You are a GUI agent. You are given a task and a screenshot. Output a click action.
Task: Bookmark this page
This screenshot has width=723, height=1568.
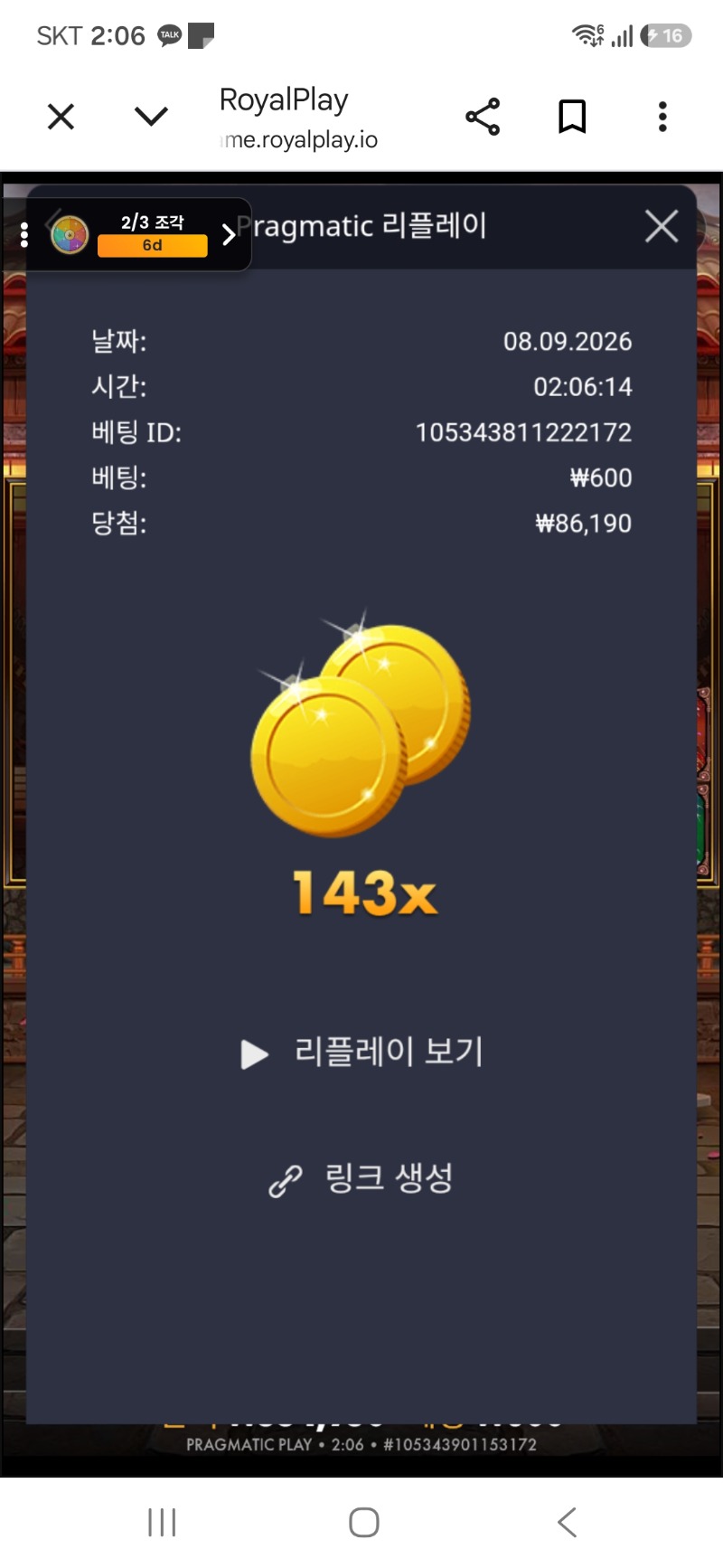572,117
